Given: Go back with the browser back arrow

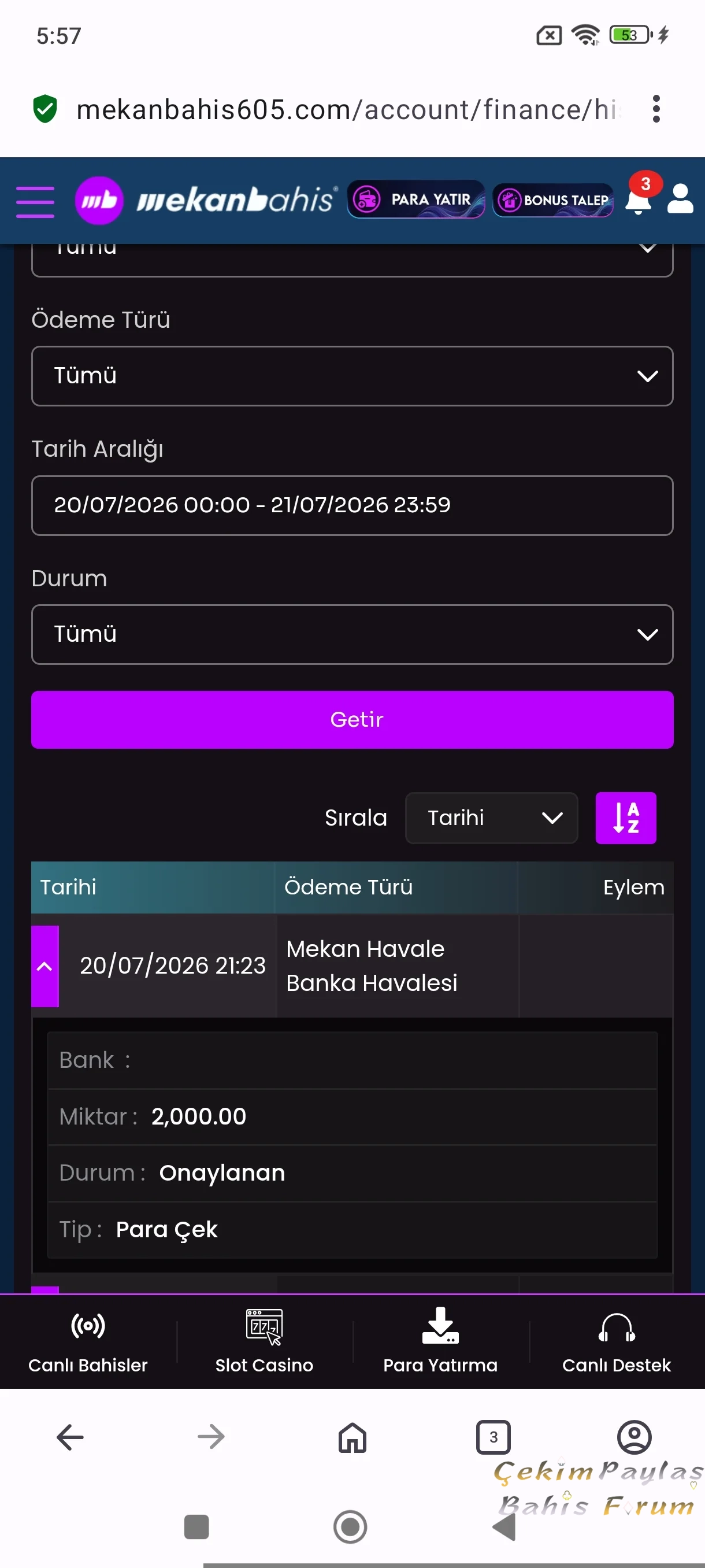Looking at the screenshot, I should [70, 1437].
